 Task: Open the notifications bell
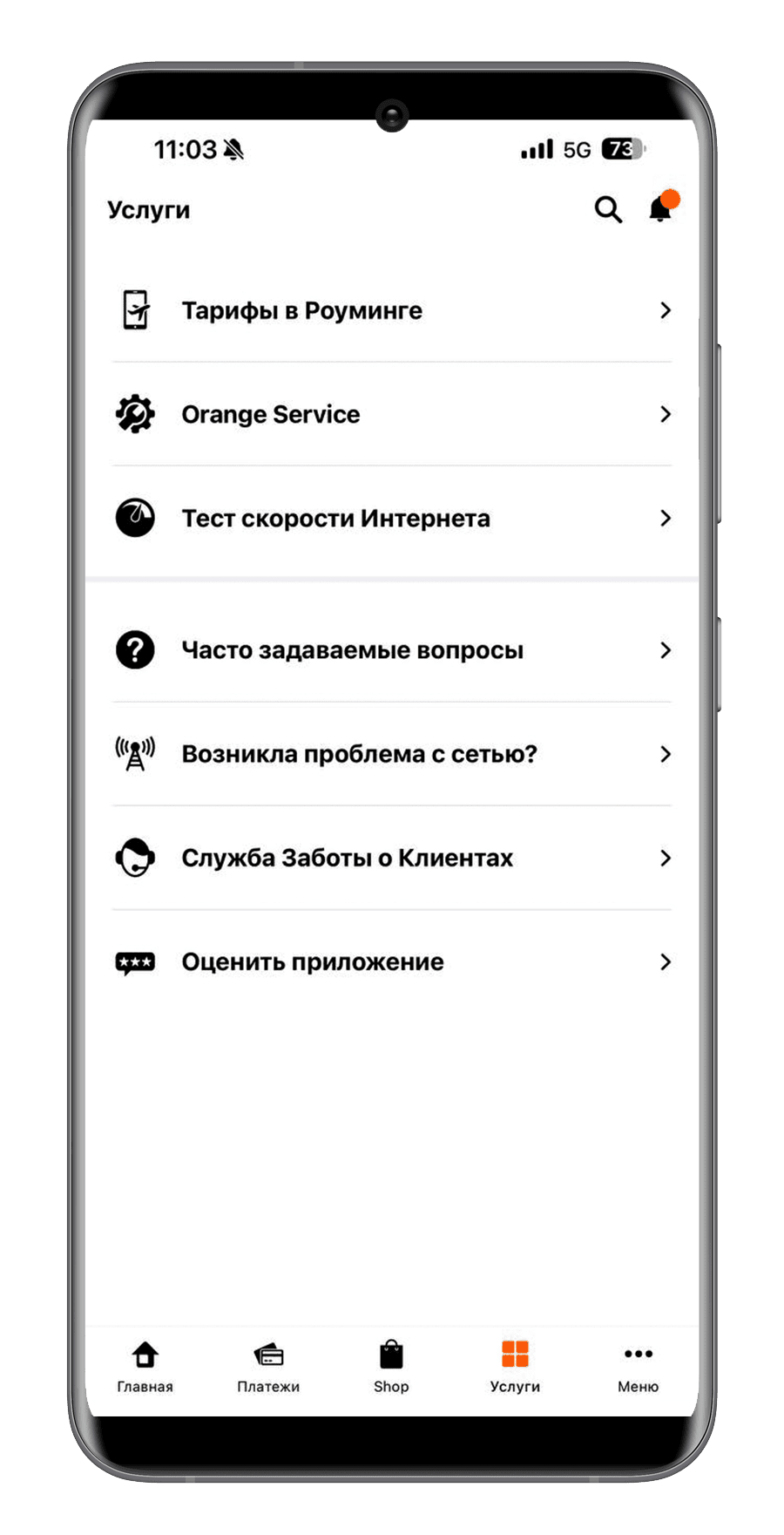click(x=660, y=209)
